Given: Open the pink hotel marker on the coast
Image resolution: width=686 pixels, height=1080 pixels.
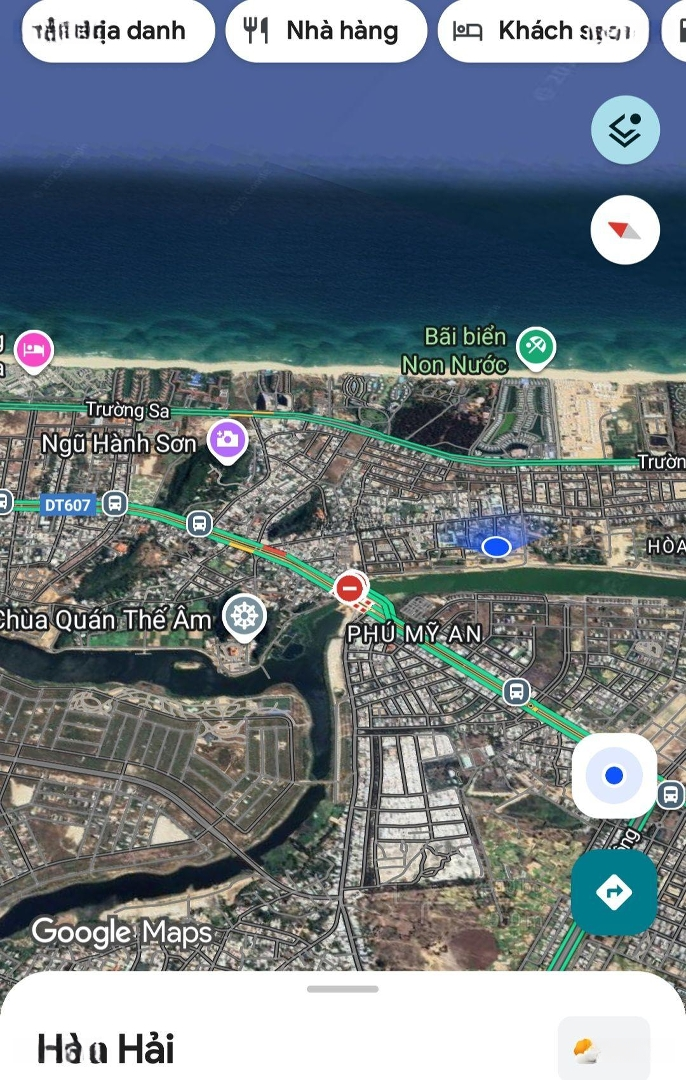Looking at the screenshot, I should tap(34, 350).
